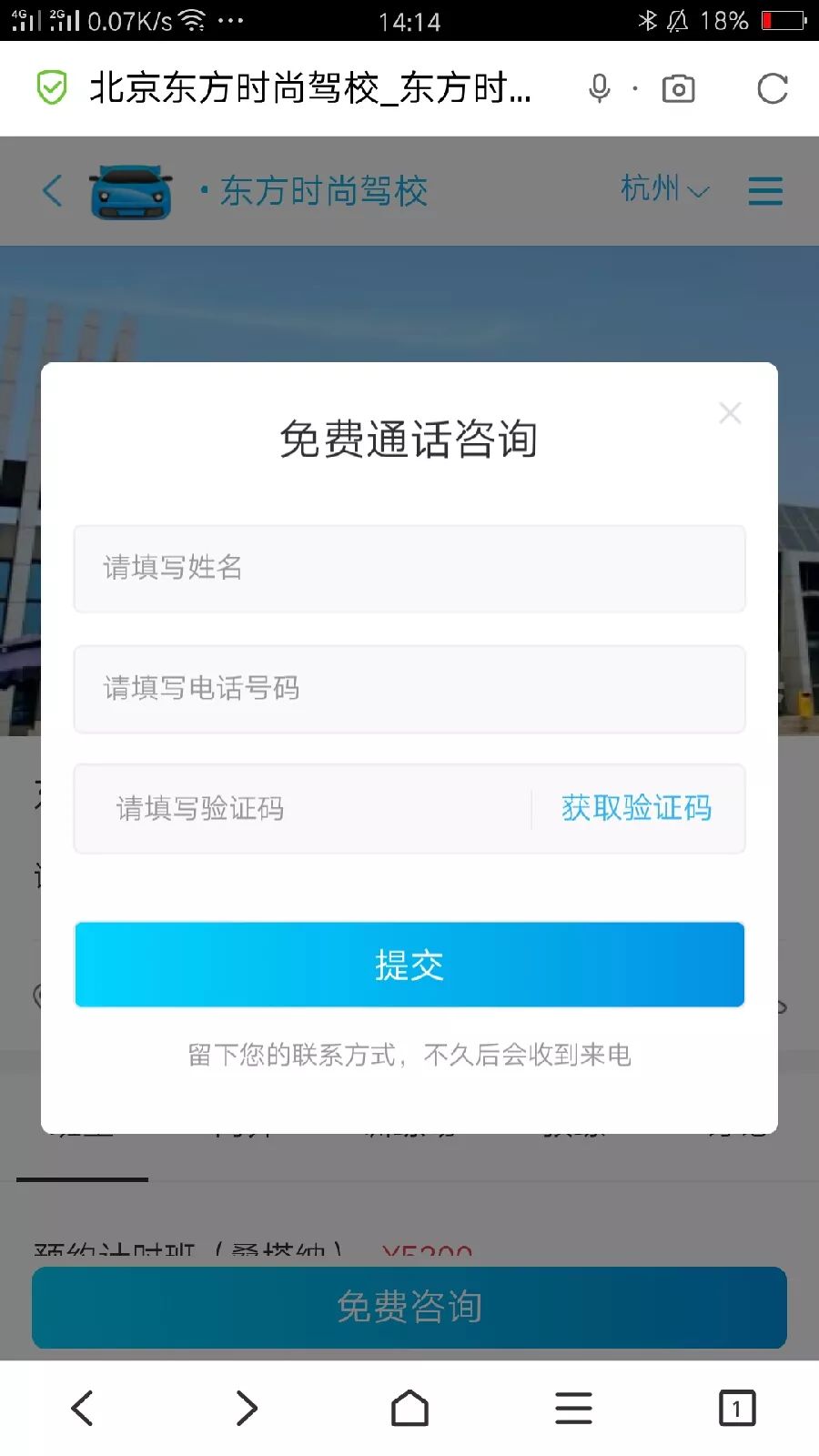Open the browser menu in bottom bar
This screenshot has width=819, height=1456.
pos(573,1408)
